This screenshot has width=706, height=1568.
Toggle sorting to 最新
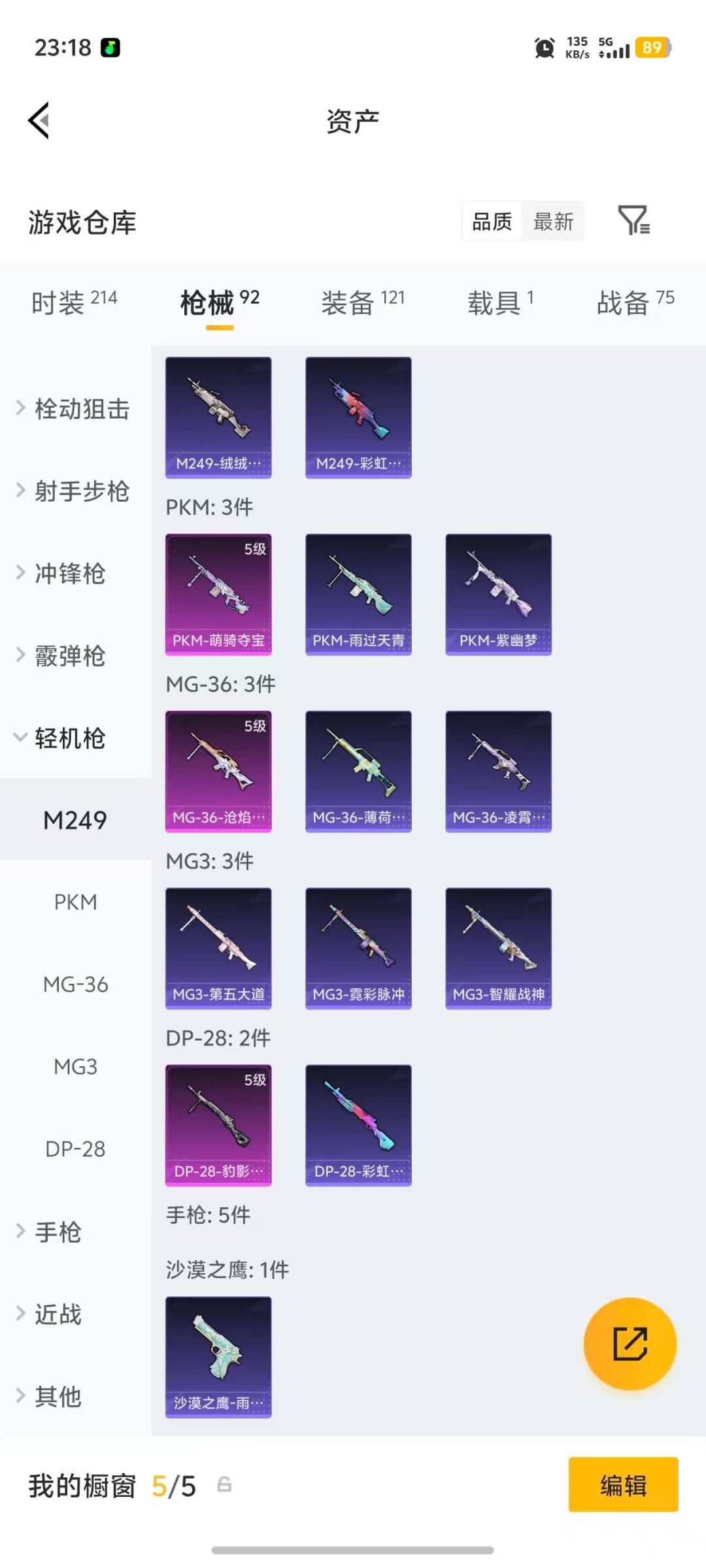[x=553, y=222]
